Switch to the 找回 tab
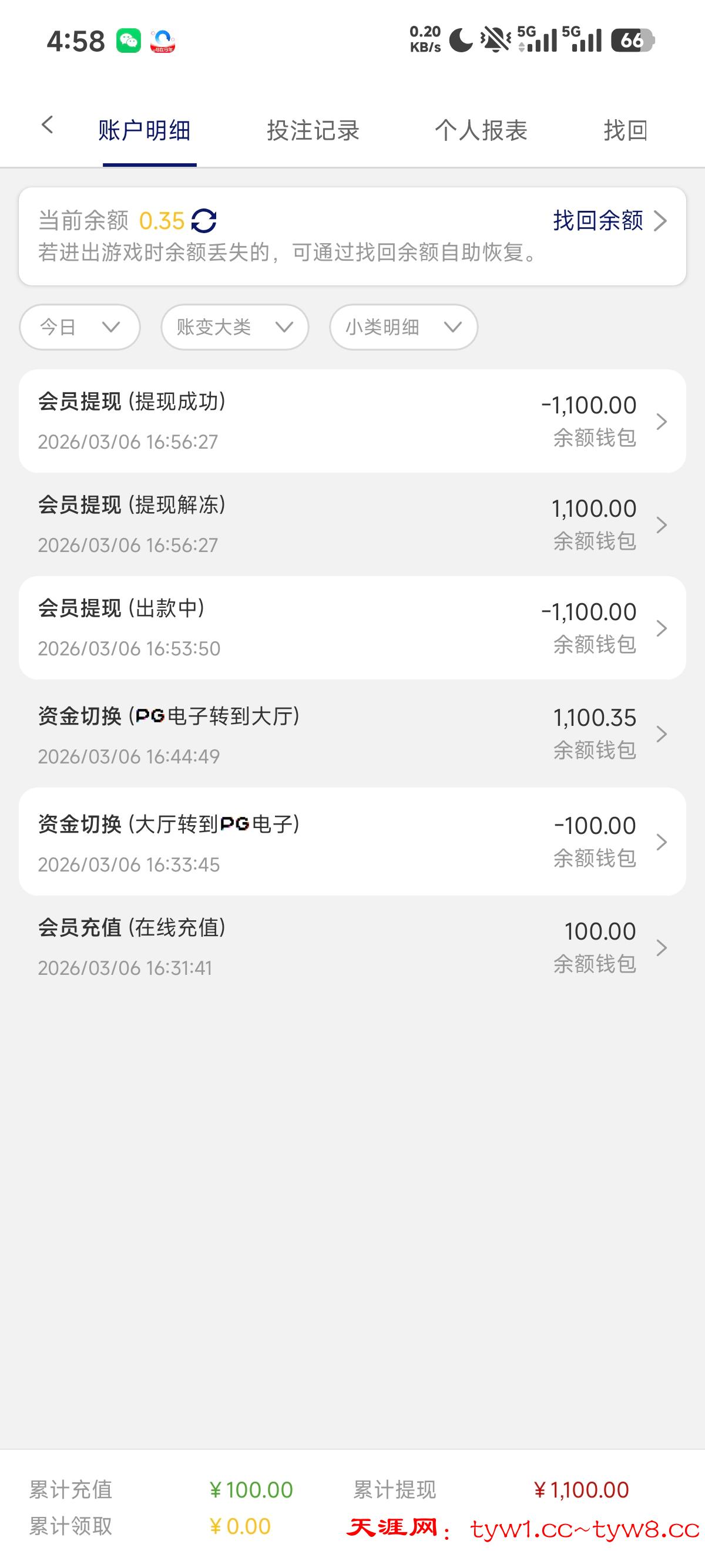 pyautogui.click(x=625, y=130)
